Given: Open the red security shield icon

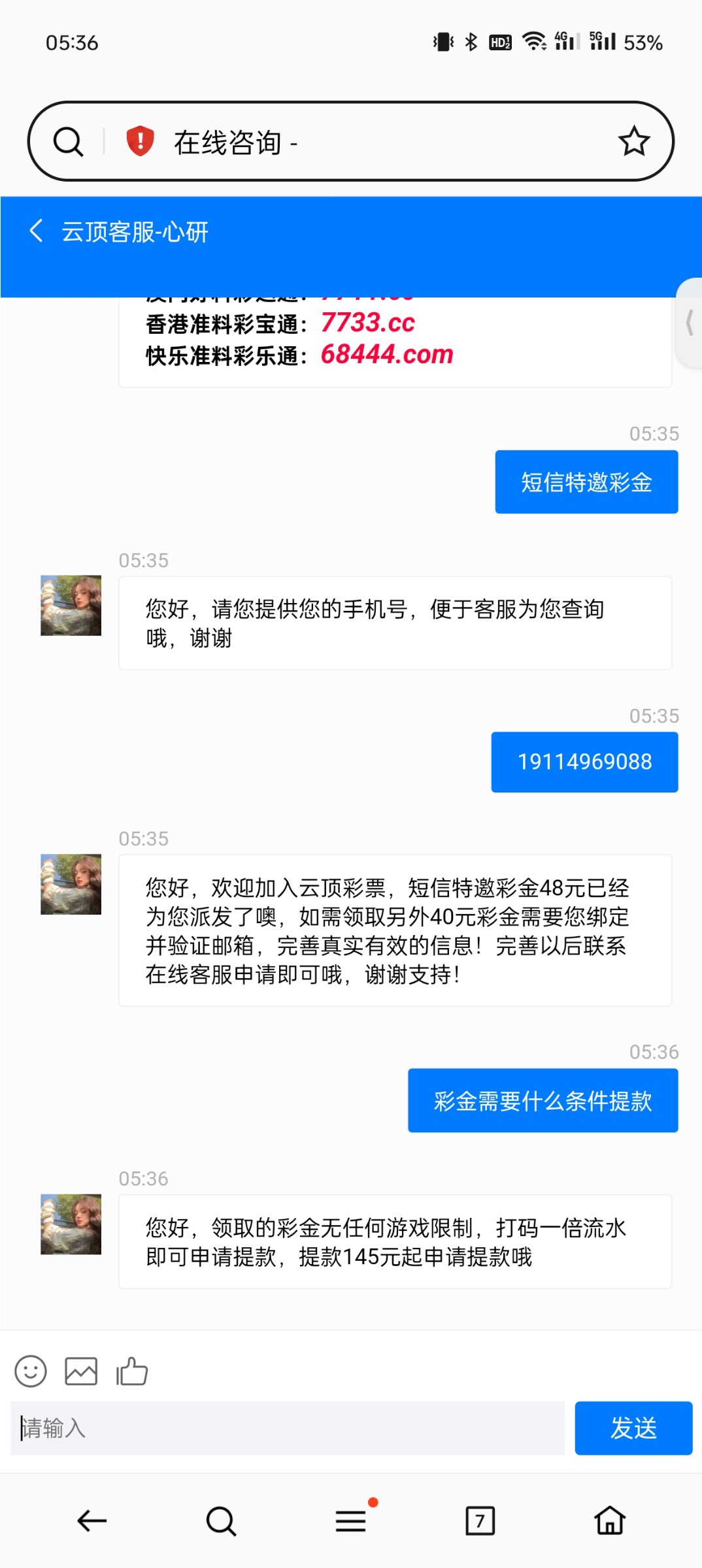Looking at the screenshot, I should coord(140,141).
